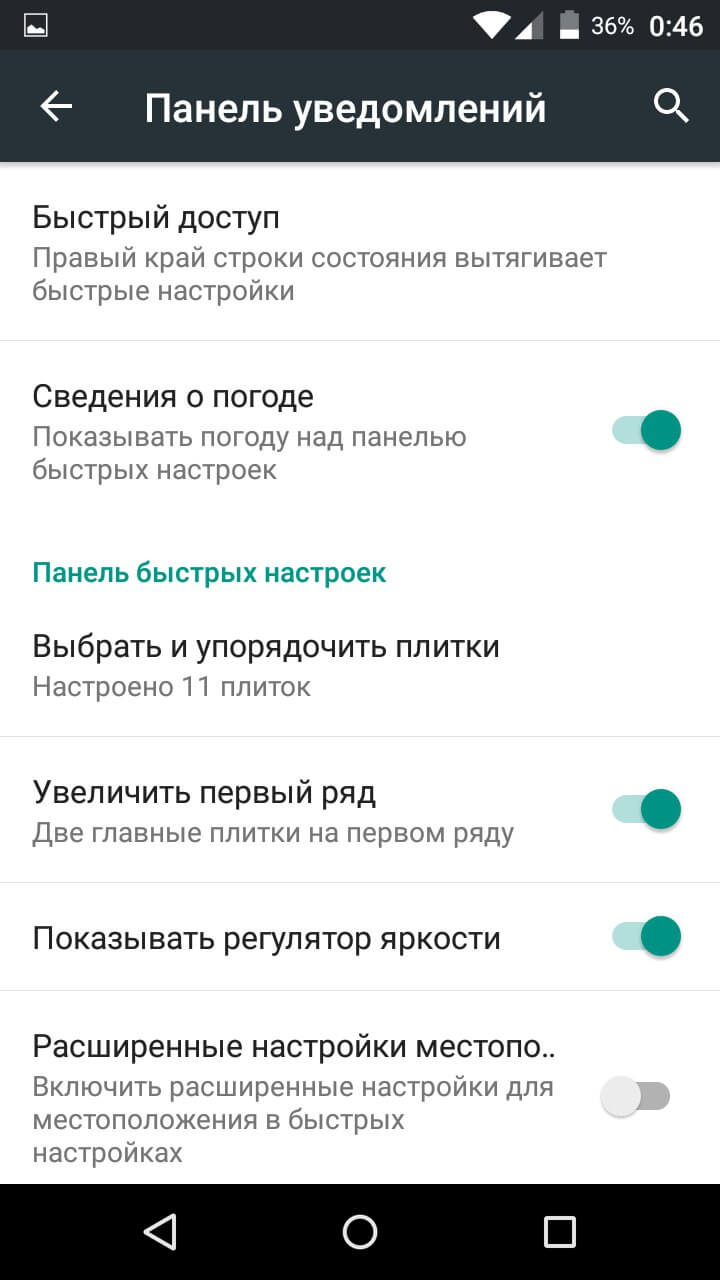Turn off the Увеличить первый ряд switch
The width and height of the screenshot is (720, 1280).
click(648, 808)
